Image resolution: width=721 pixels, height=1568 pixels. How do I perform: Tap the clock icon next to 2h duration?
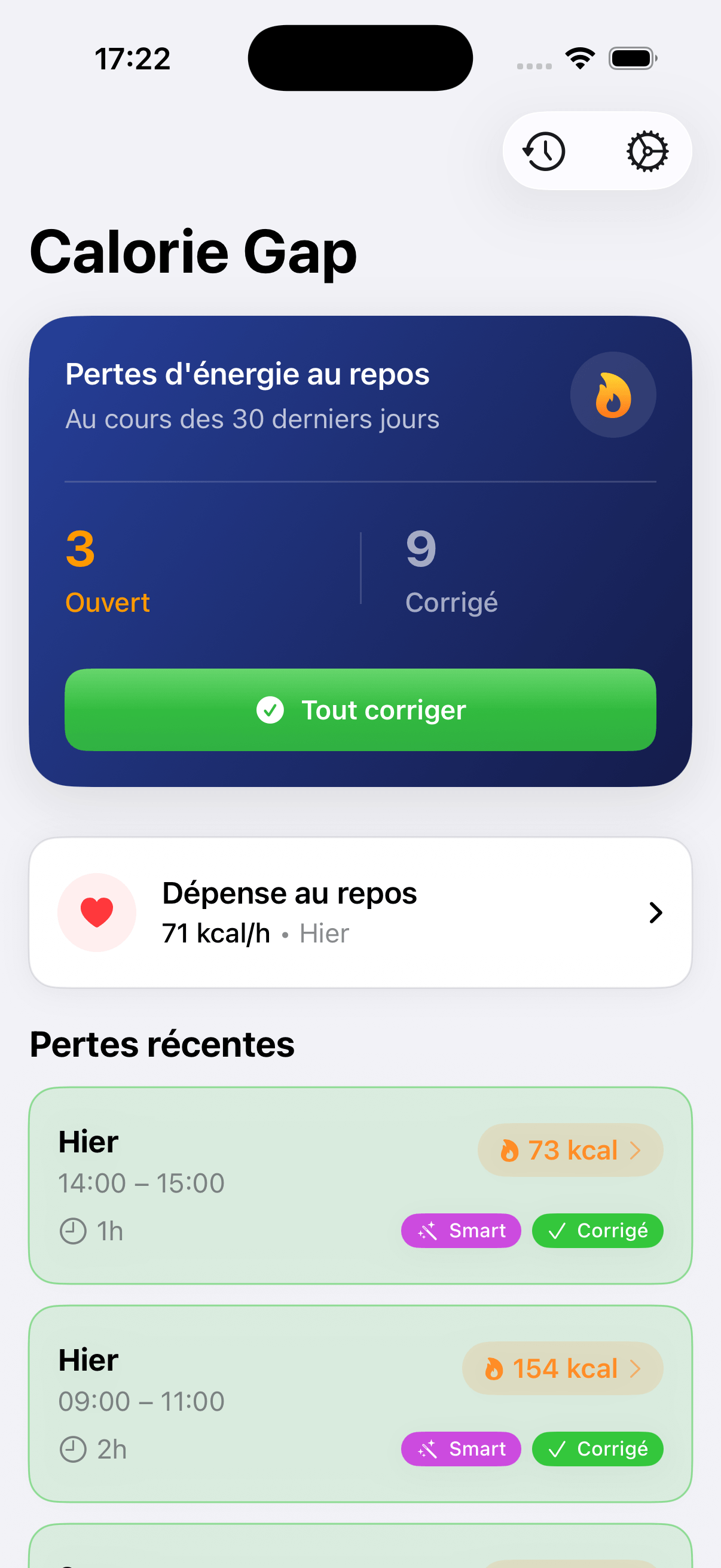[x=73, y=1448]
